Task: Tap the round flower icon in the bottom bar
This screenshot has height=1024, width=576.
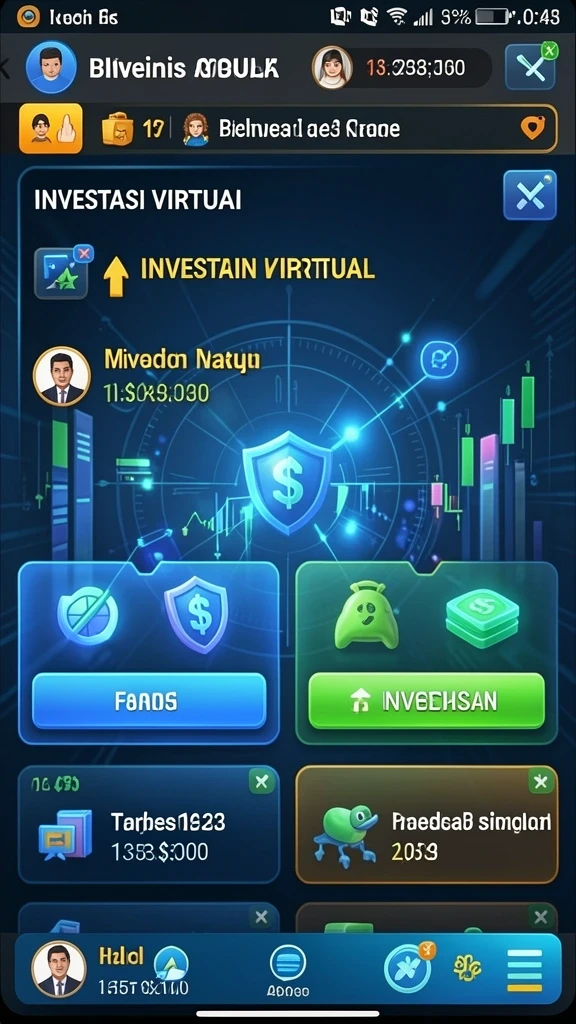Action: click(x=408, y=968)
